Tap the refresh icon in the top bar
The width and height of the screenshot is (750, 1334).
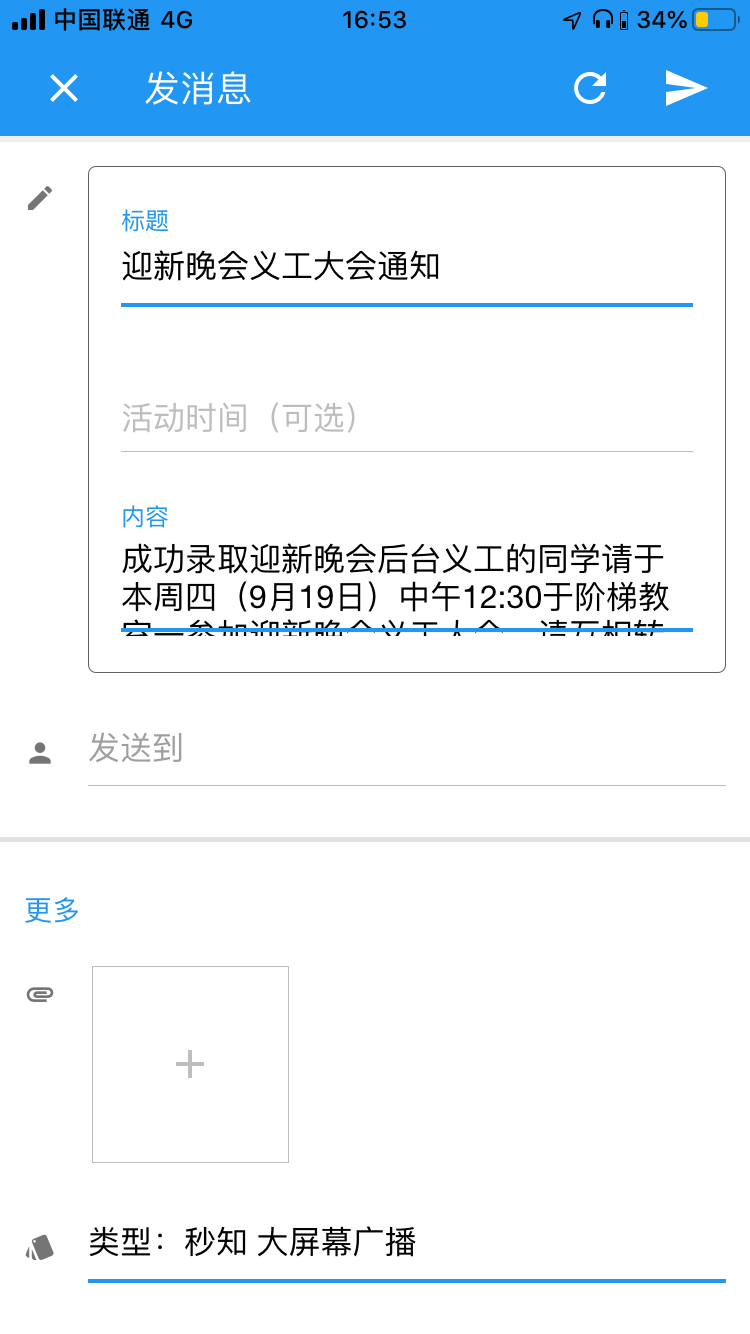590,88
